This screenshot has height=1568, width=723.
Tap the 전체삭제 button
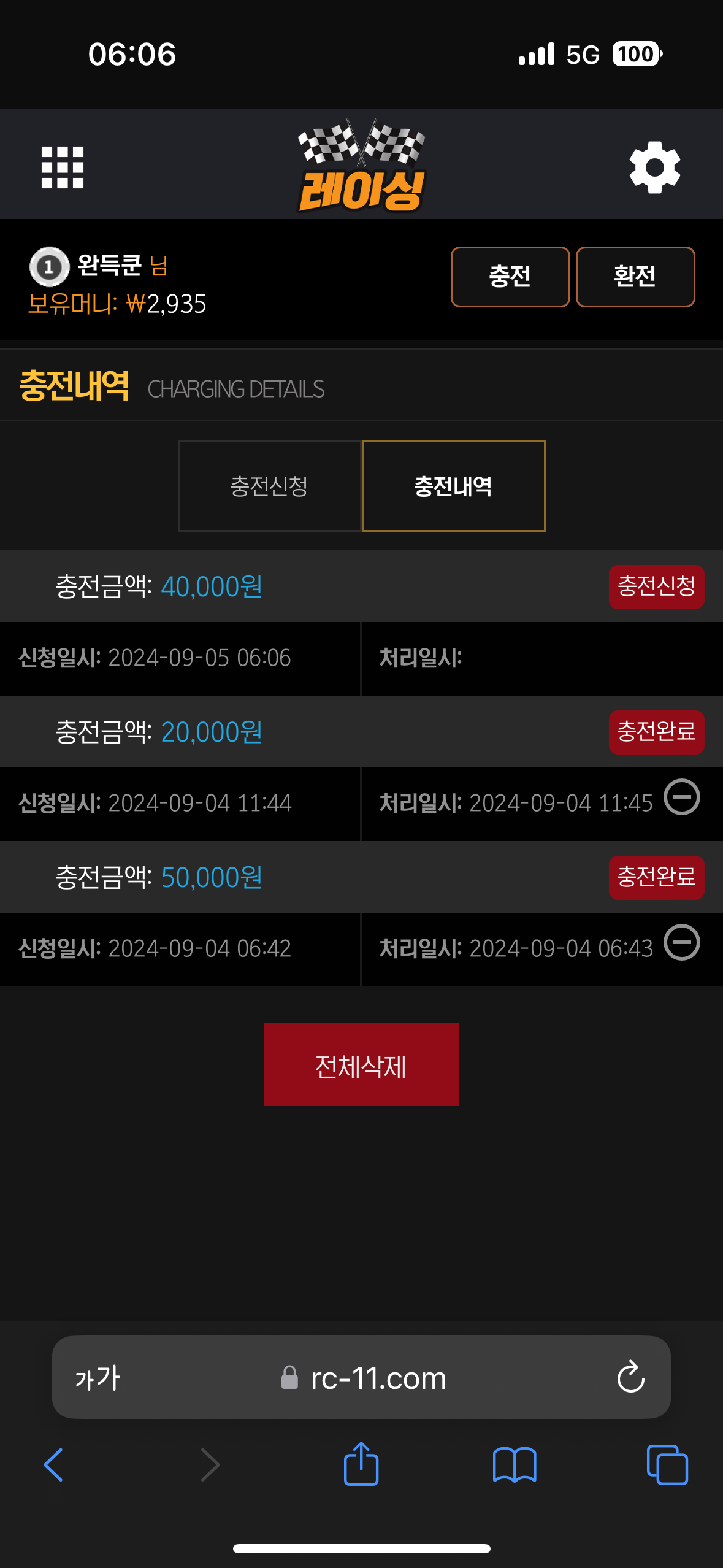coord(361,1064)
